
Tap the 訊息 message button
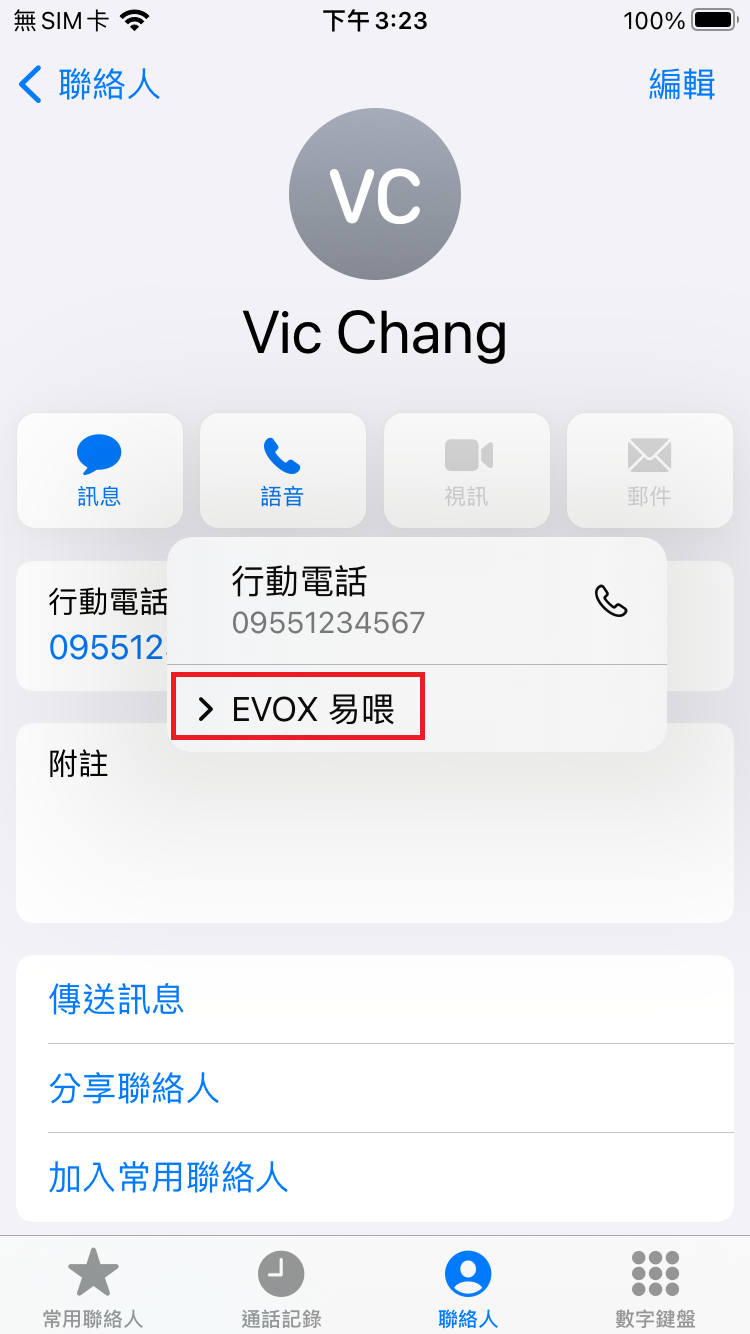point(100,470)
